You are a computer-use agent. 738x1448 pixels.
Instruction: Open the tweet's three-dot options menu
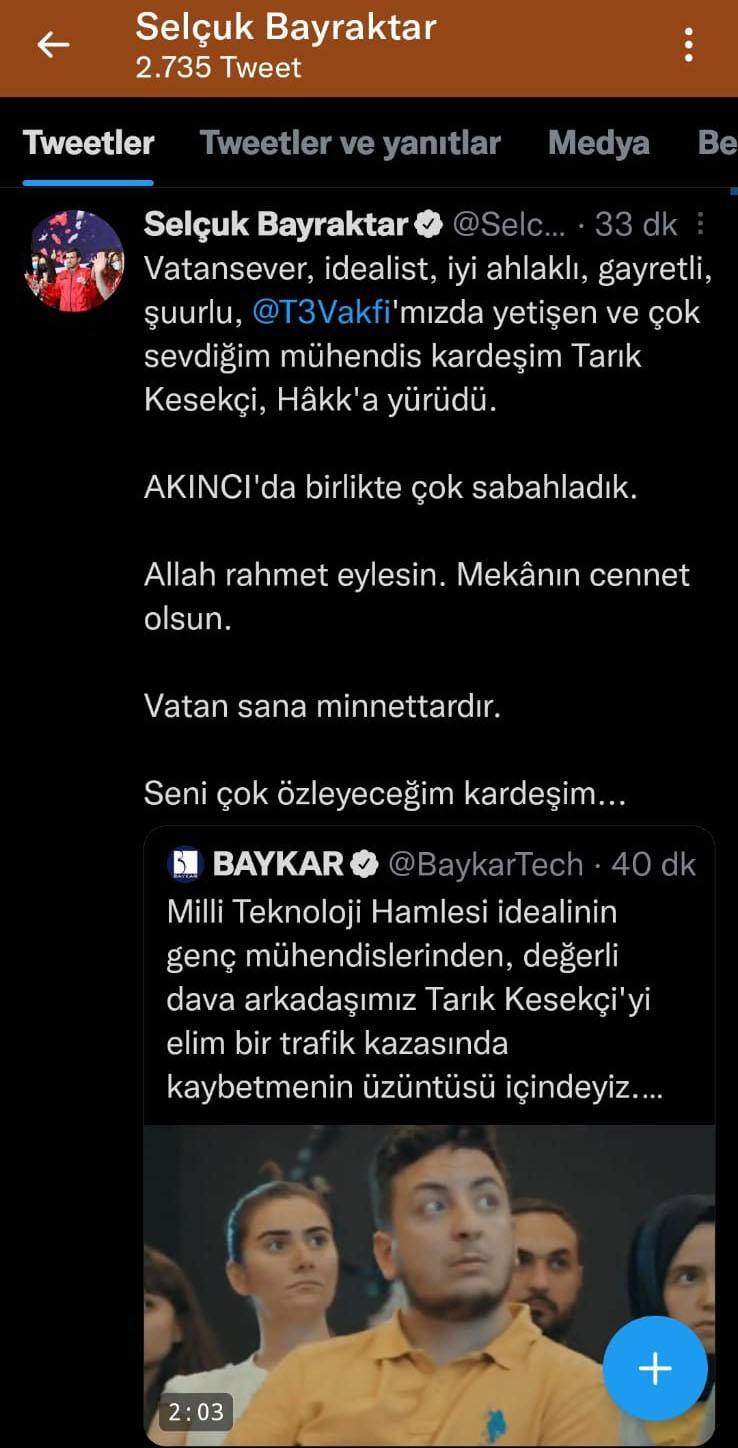click(x=700, y=223)
